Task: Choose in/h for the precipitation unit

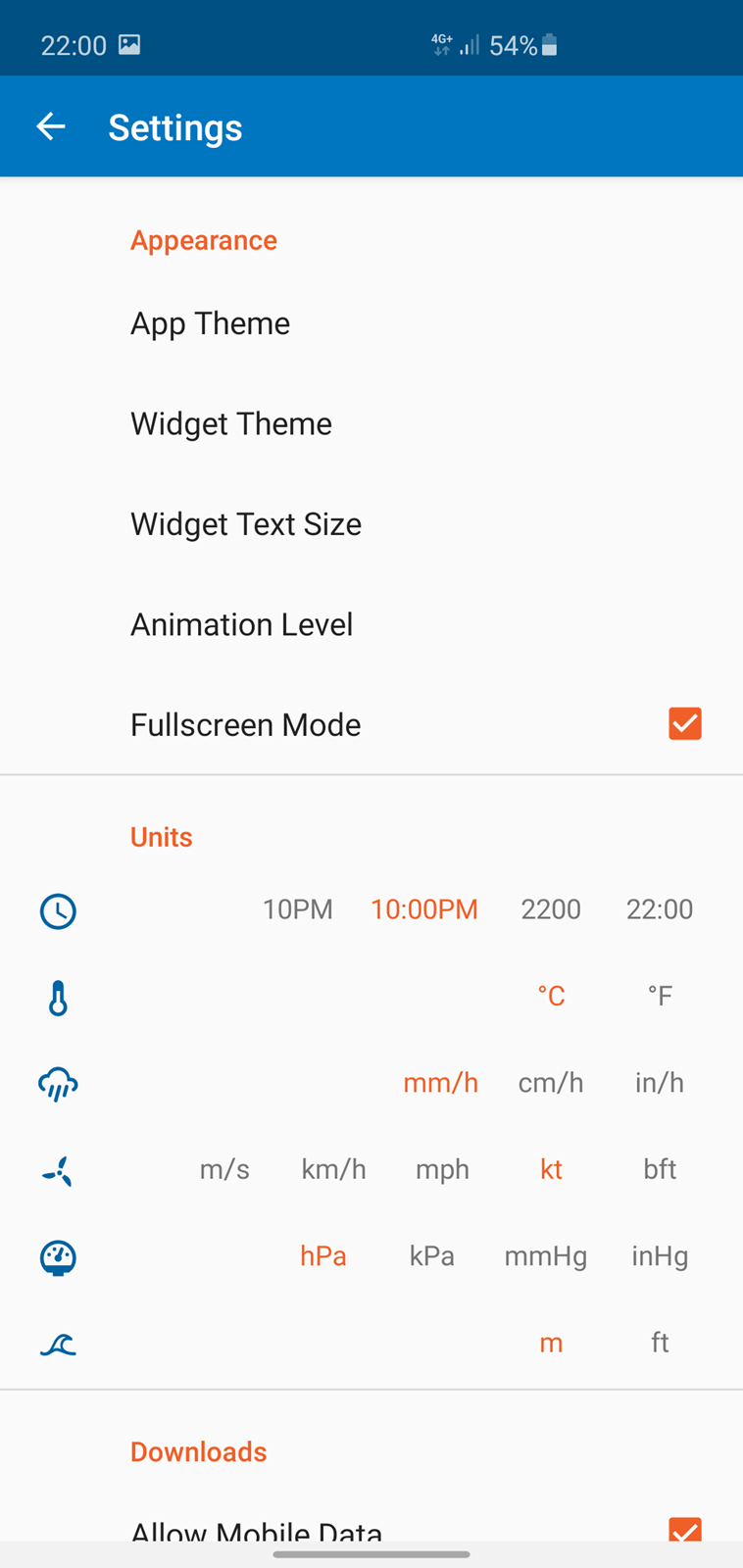Action: coord(660,1083)
